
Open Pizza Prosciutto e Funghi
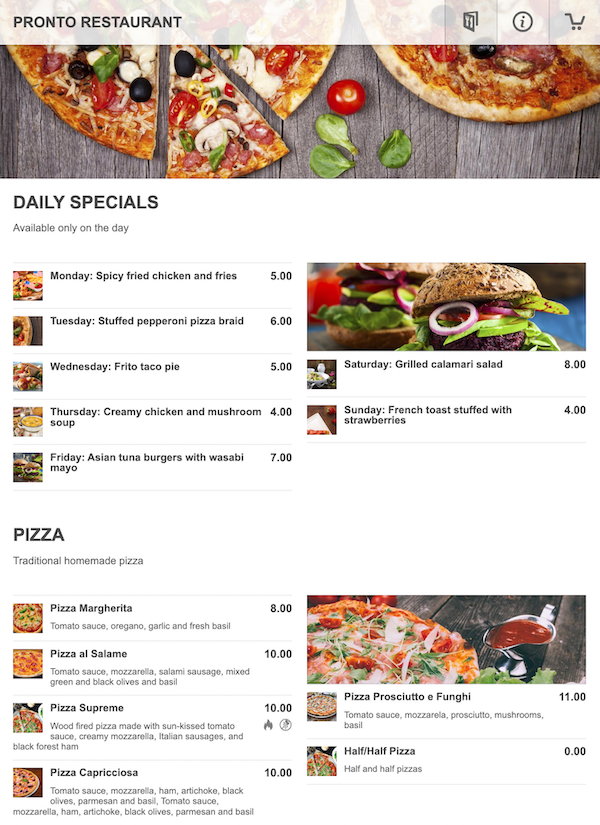(407, 697)
